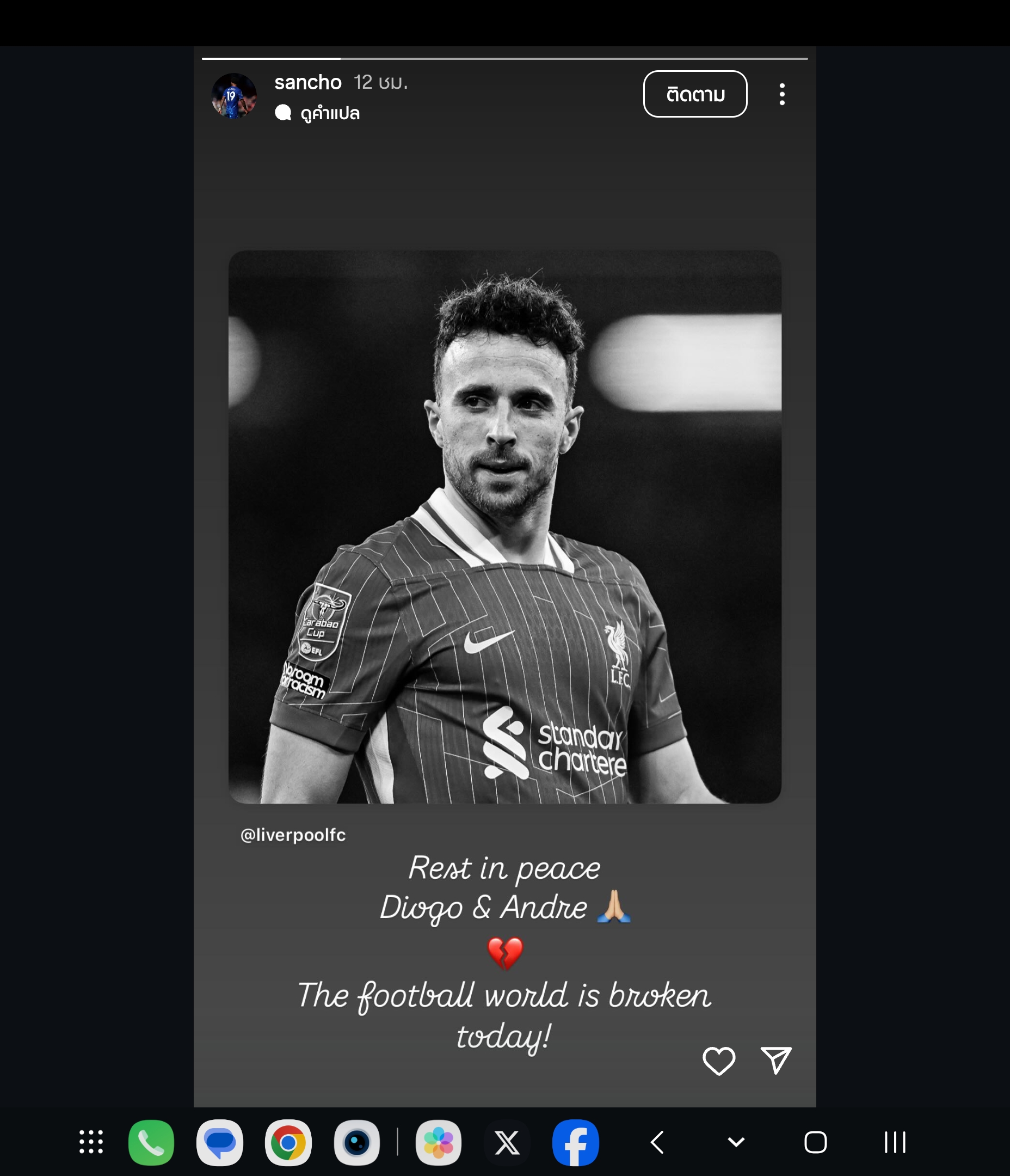Open sancho's profile picture
The width and height of the screenshot is (1010, 1176).
(234, 95)
